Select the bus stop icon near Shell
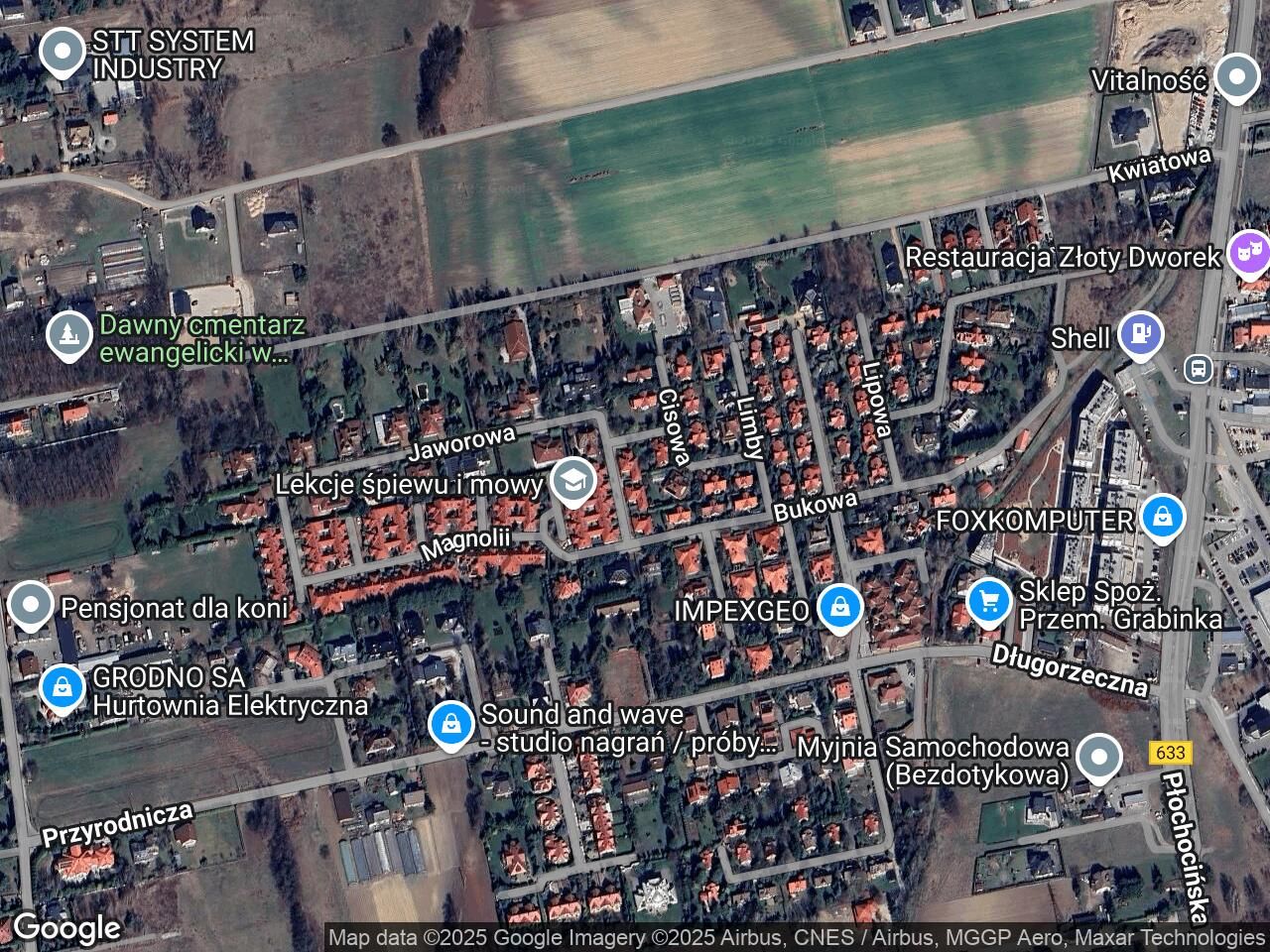1270x952 pixels. 1199,369
